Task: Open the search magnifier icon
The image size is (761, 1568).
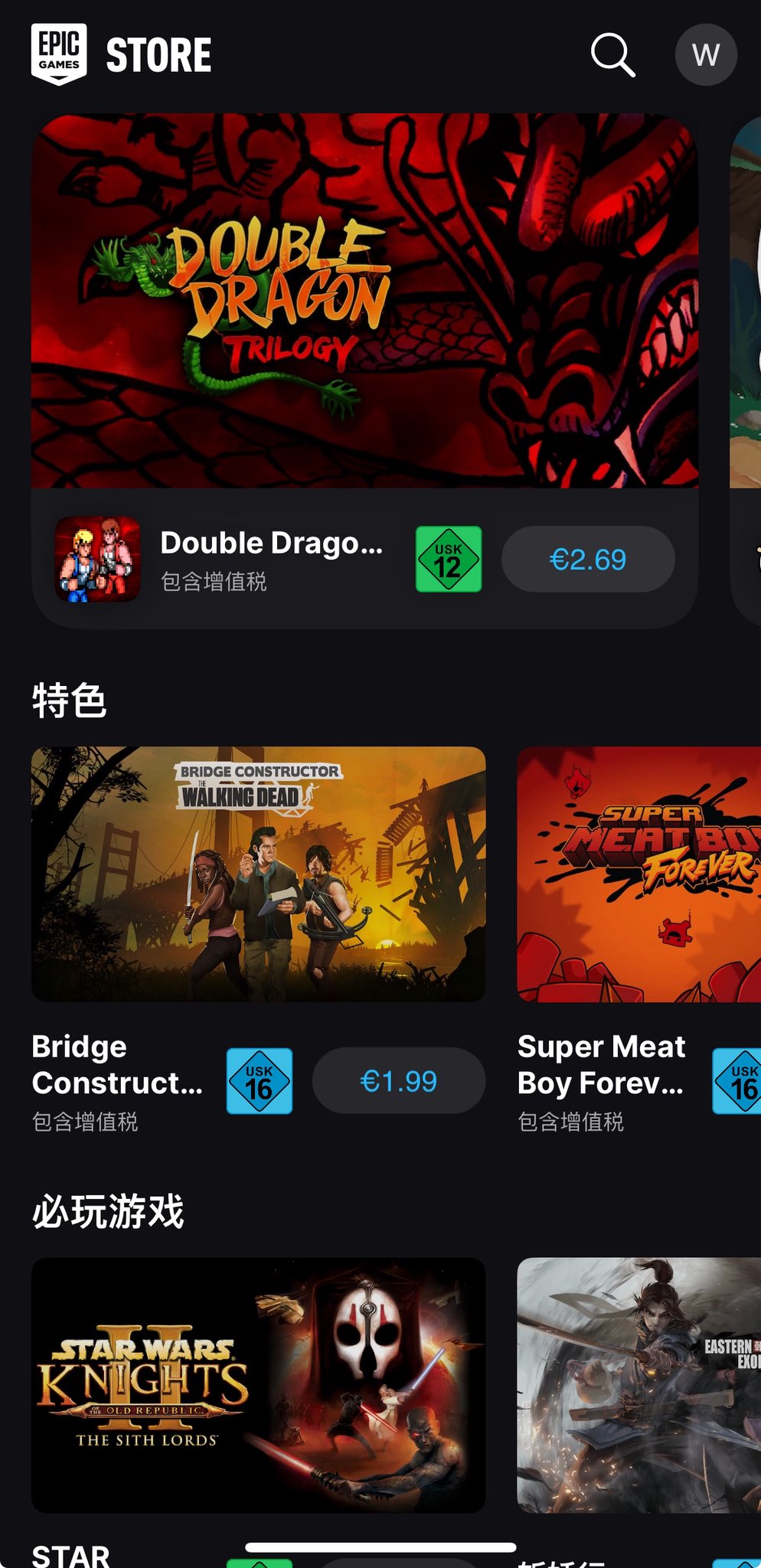Action: [612, 55]
